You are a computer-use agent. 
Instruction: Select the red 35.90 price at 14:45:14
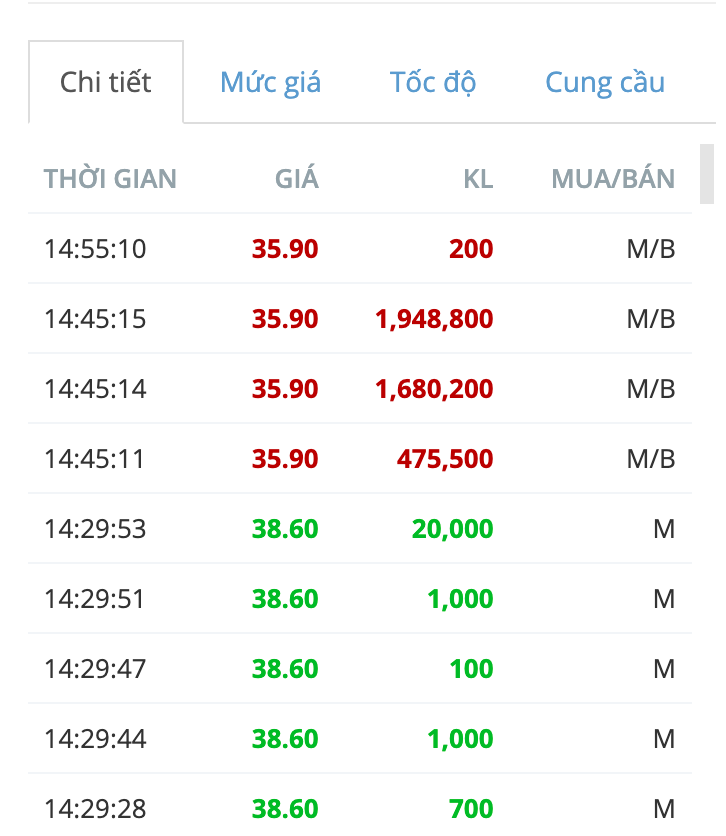285,389
